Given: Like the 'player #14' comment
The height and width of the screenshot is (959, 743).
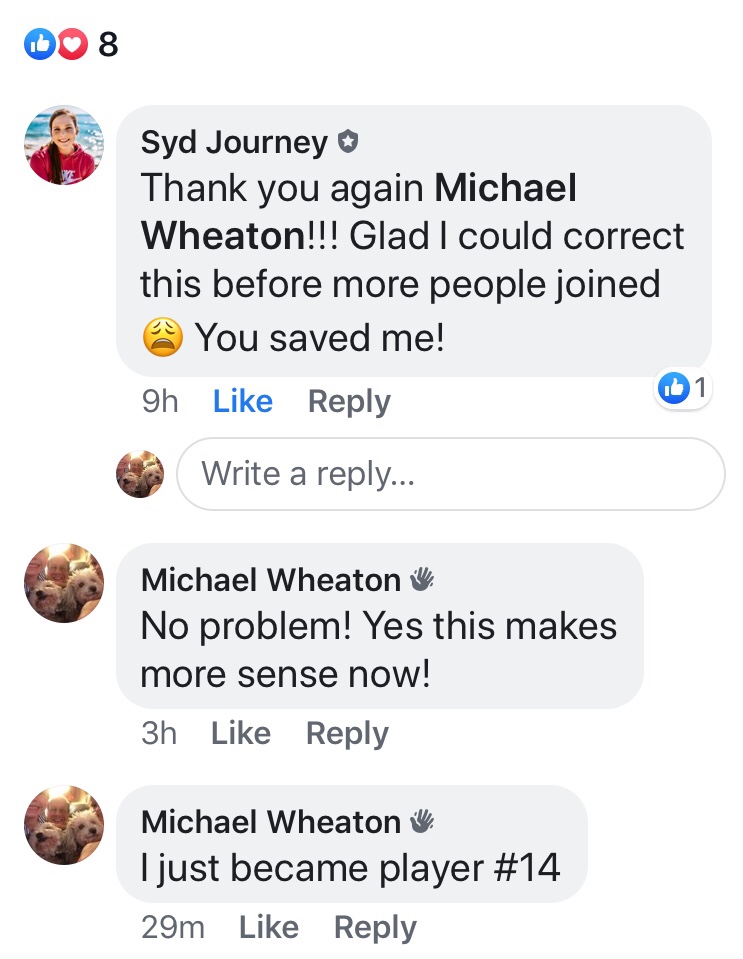Looking at the screenshot, I should click(269, 927).
